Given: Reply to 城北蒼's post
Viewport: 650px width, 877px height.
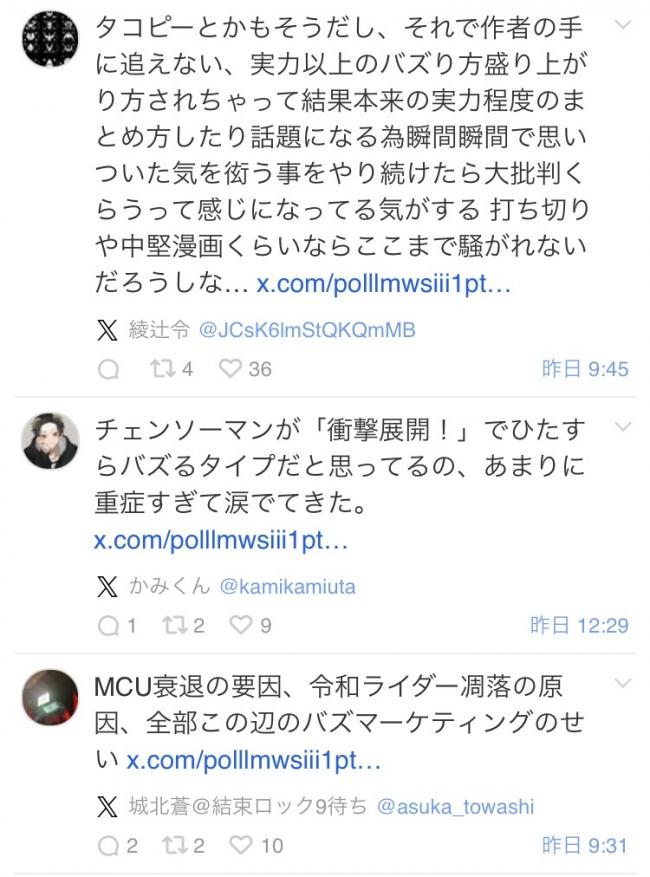Looking at the screenshot, I should point(109,846).
